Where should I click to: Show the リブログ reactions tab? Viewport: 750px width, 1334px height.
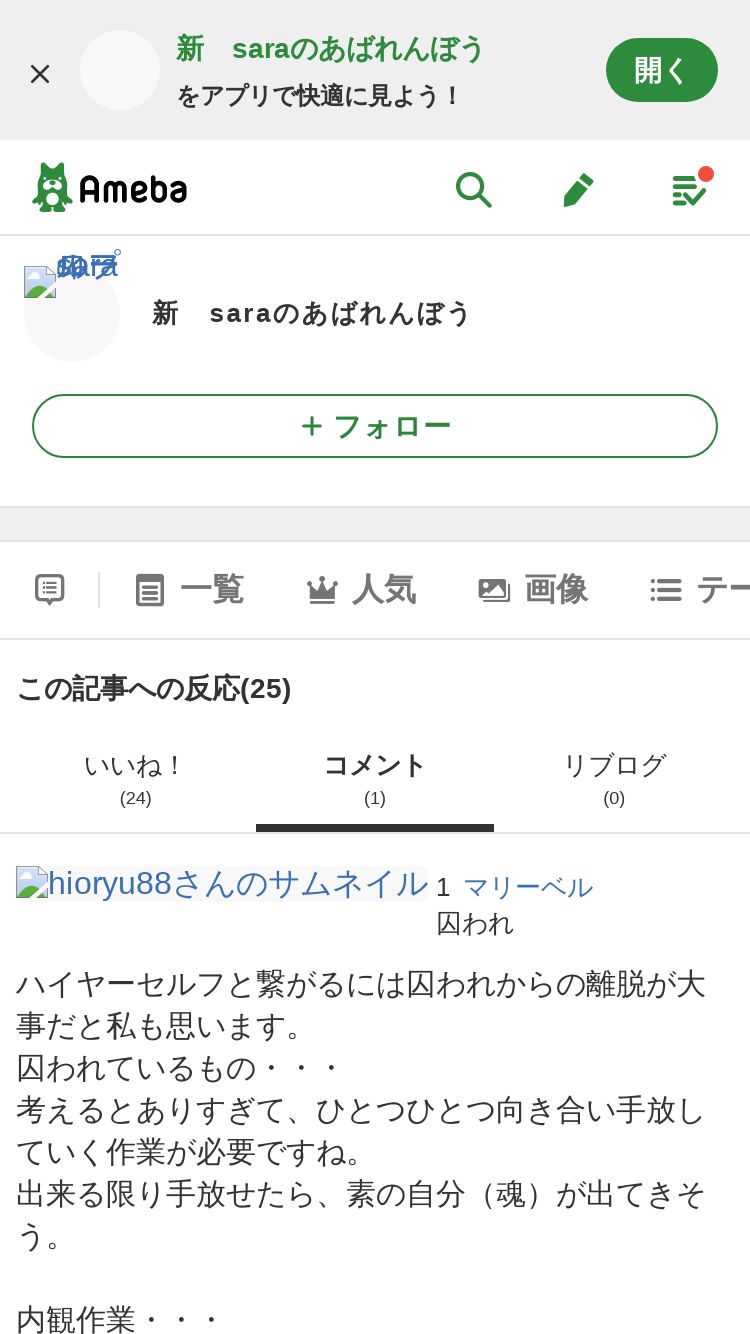(614, 779)
